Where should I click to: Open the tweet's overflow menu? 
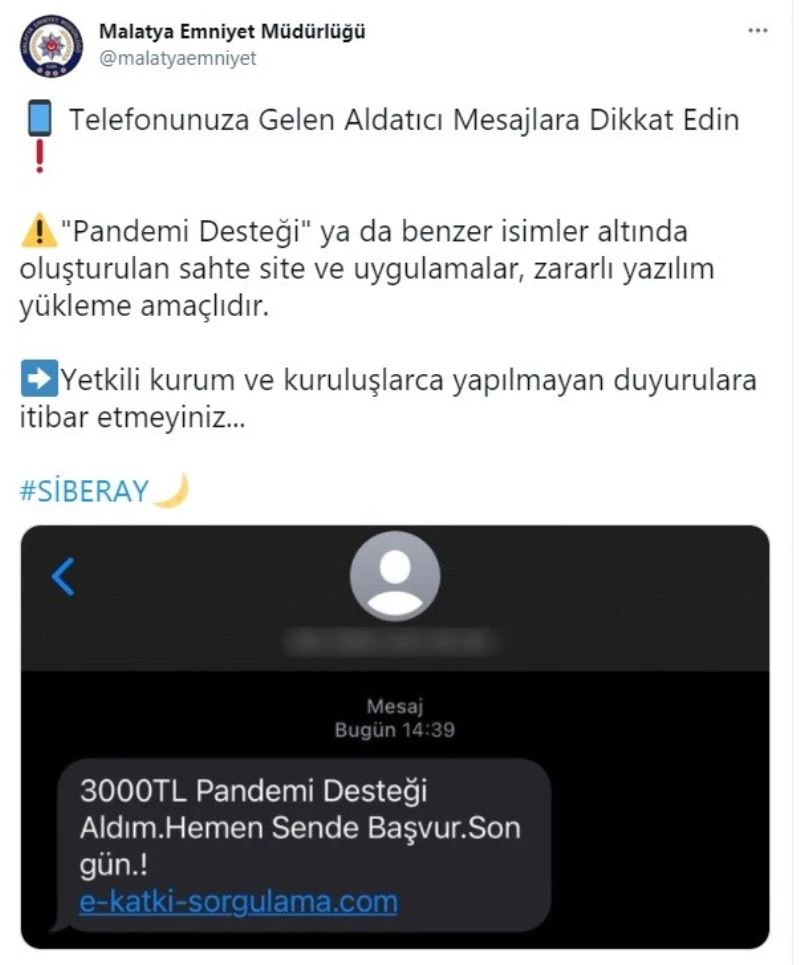[x=759, y=32]
